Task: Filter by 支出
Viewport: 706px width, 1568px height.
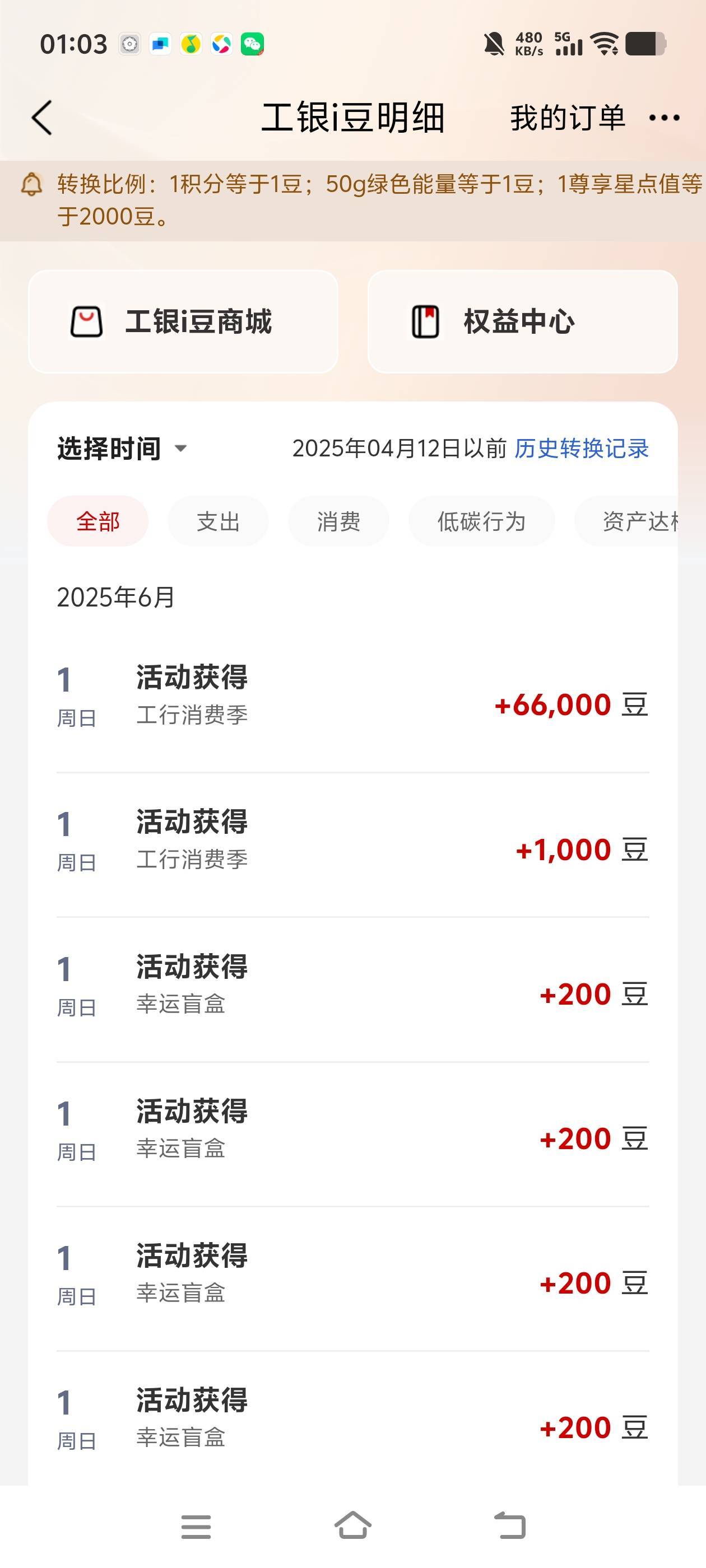Action: (x=218, y=521)
